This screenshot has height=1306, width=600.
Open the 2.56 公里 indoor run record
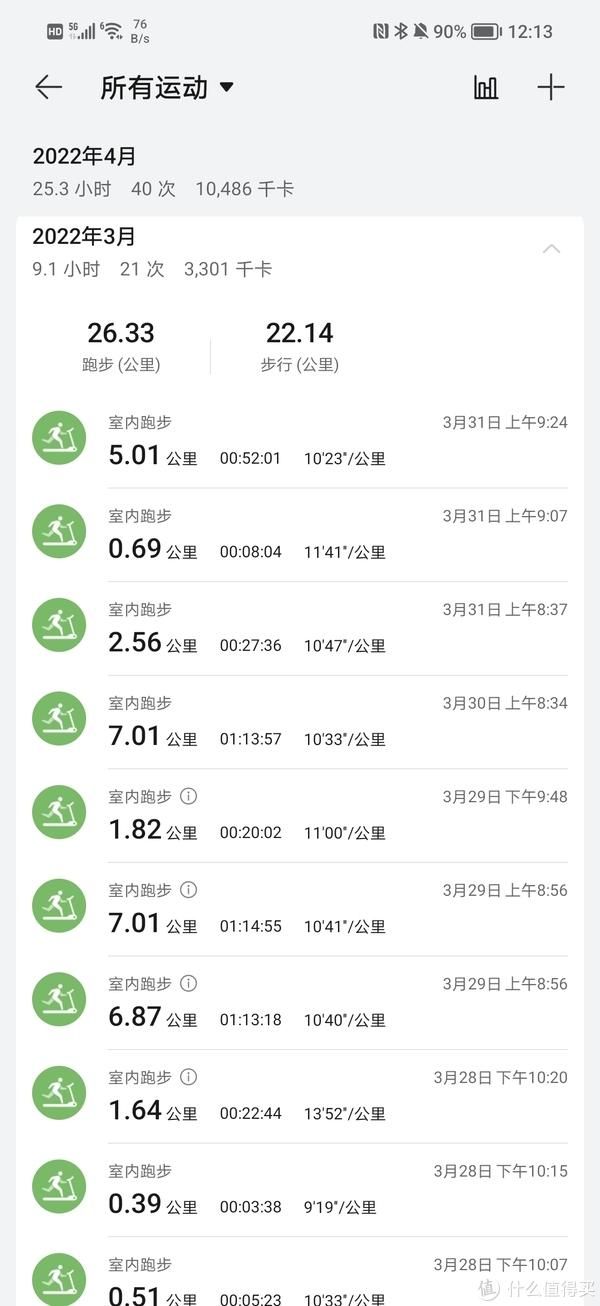pos(300,628)
